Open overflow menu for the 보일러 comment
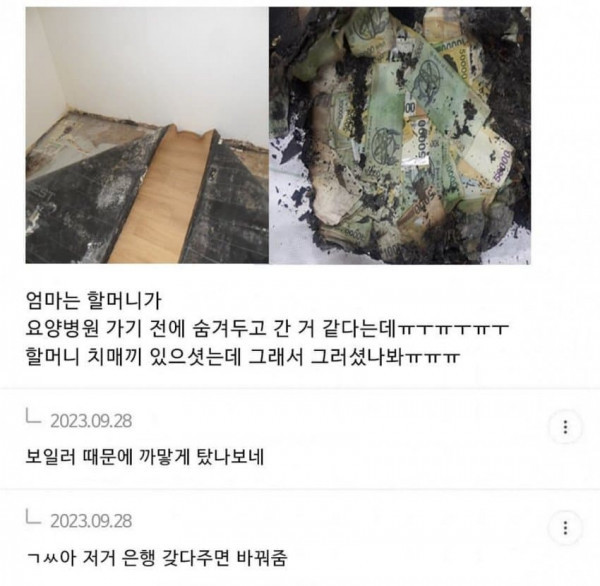The height and width of the screenshot is (586, 600). tap(565, 427)
